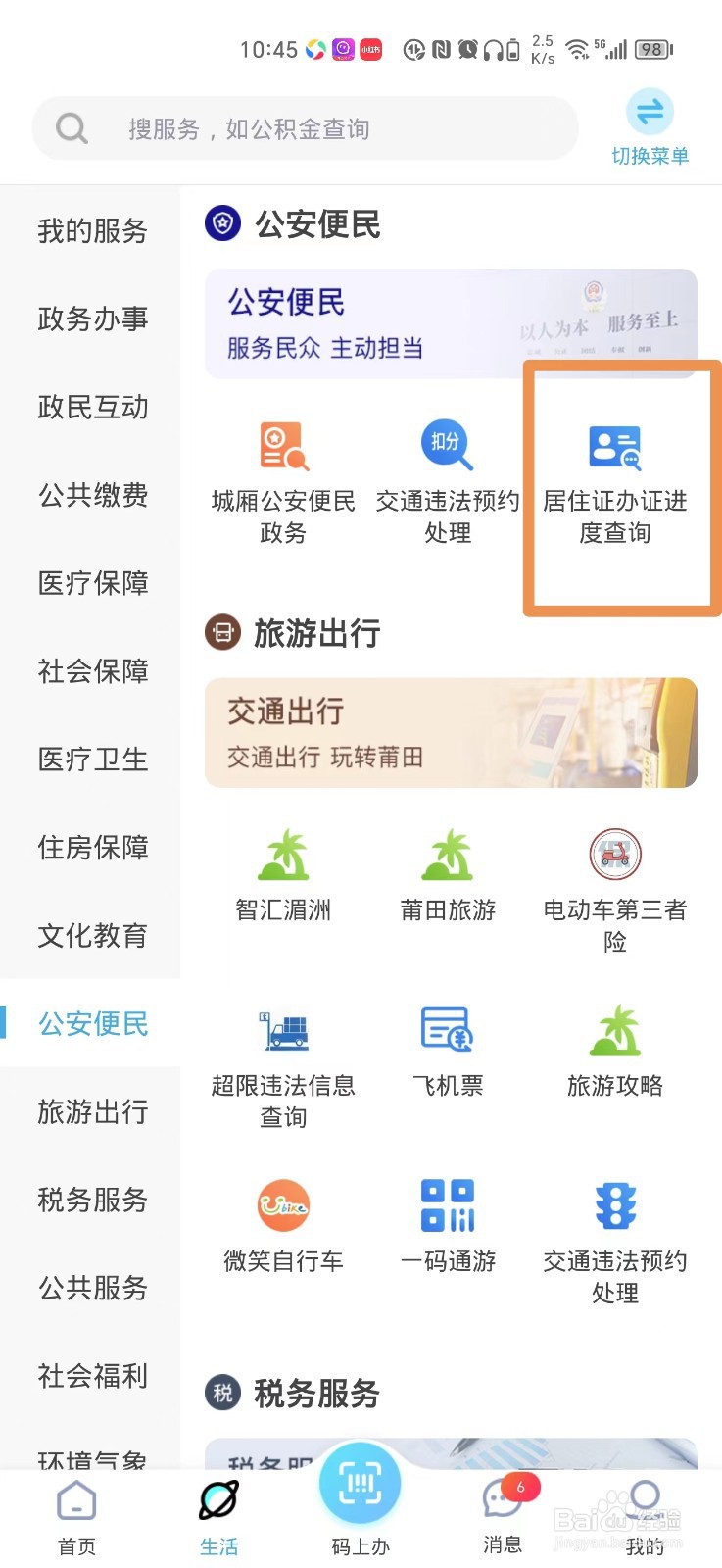Launch 微笑自行车 bike service
The width and height of the screenshot is (722, 1568).
pyautogui.click(x=283, y=1224)
